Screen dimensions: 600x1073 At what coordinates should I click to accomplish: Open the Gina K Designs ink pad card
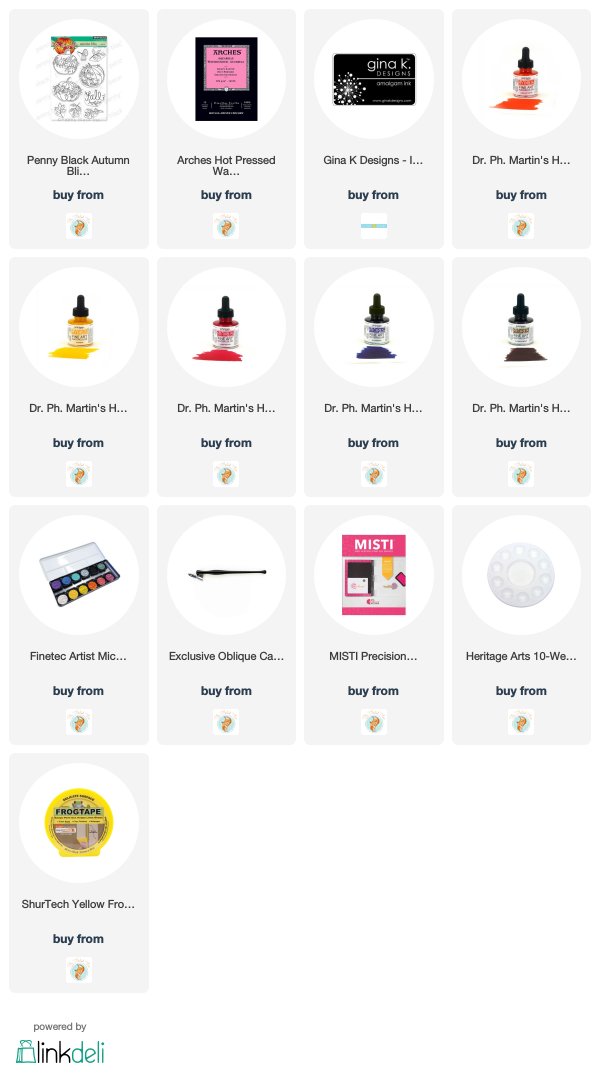click(374, 129)
